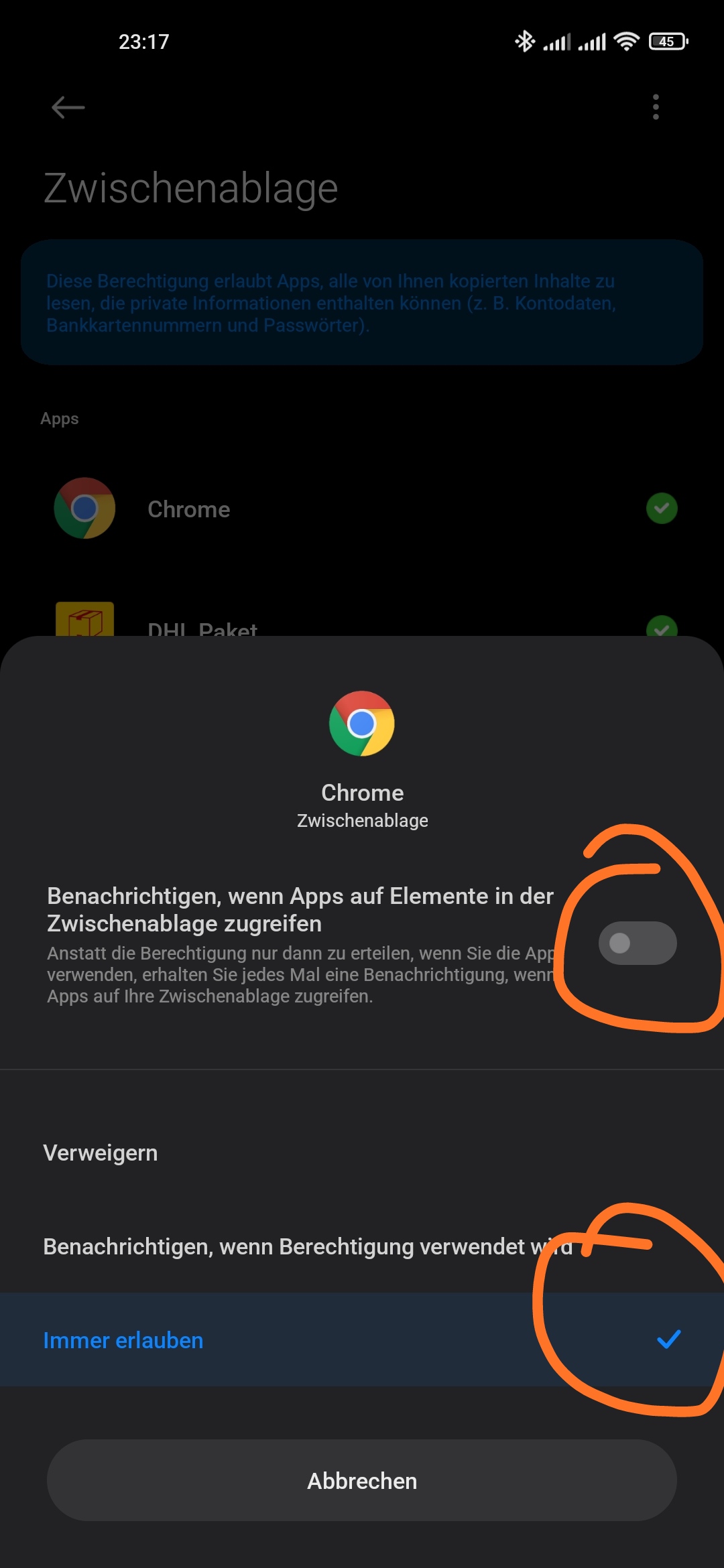Tap the Abbrechen button
The height and width of the screenshot is (1568, 724).
click(362, 1480)
